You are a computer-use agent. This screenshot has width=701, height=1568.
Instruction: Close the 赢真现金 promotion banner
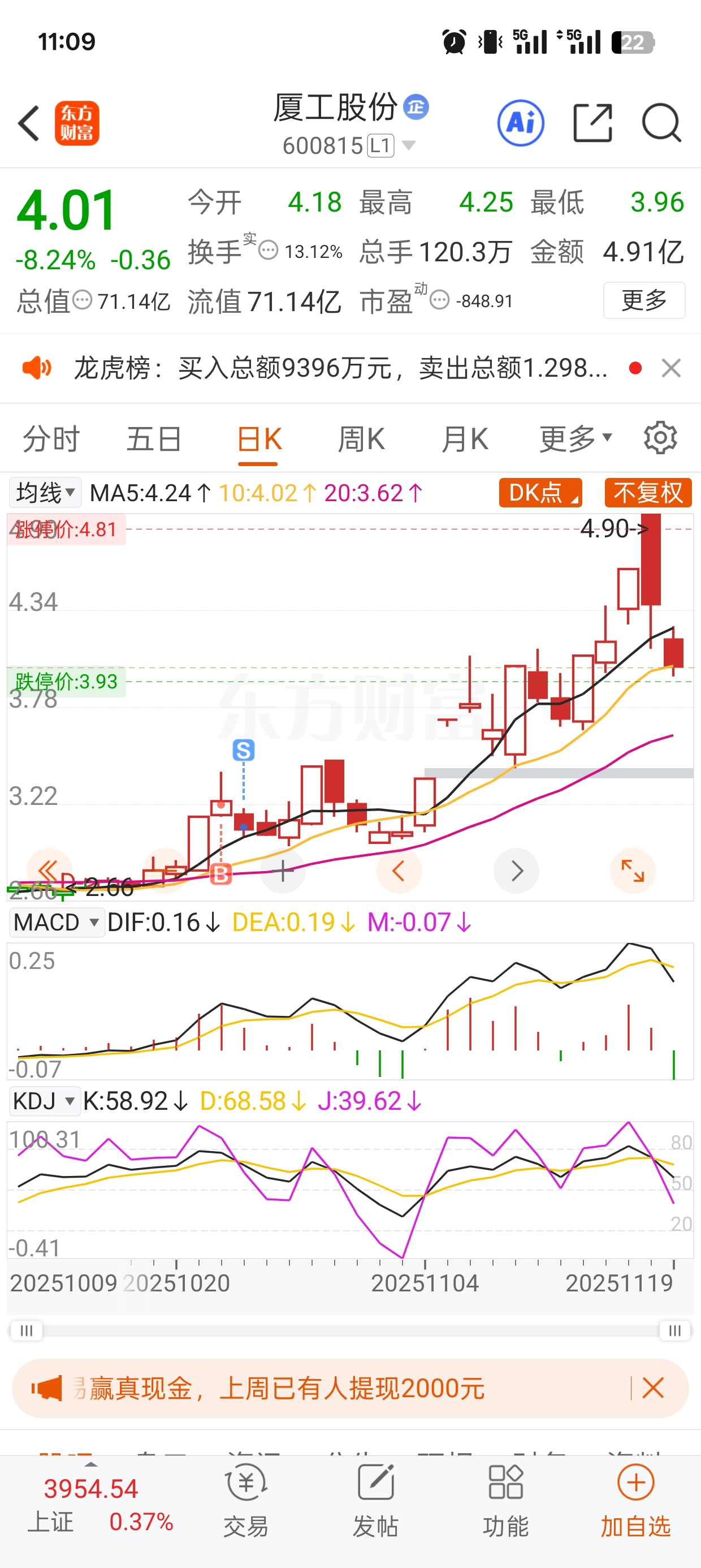tap(653, 1389)
